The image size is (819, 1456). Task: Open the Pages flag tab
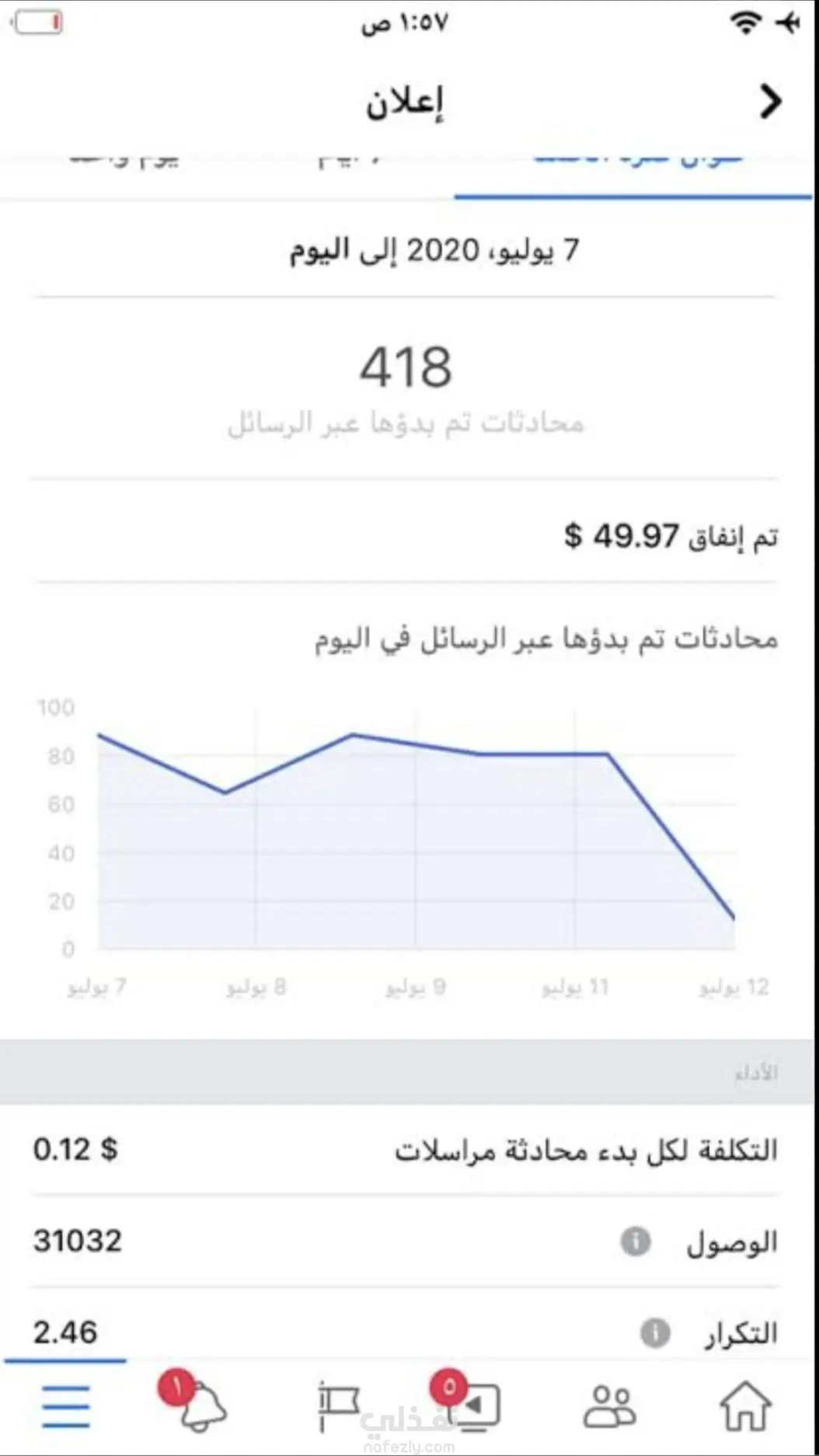click(339, 1406)
